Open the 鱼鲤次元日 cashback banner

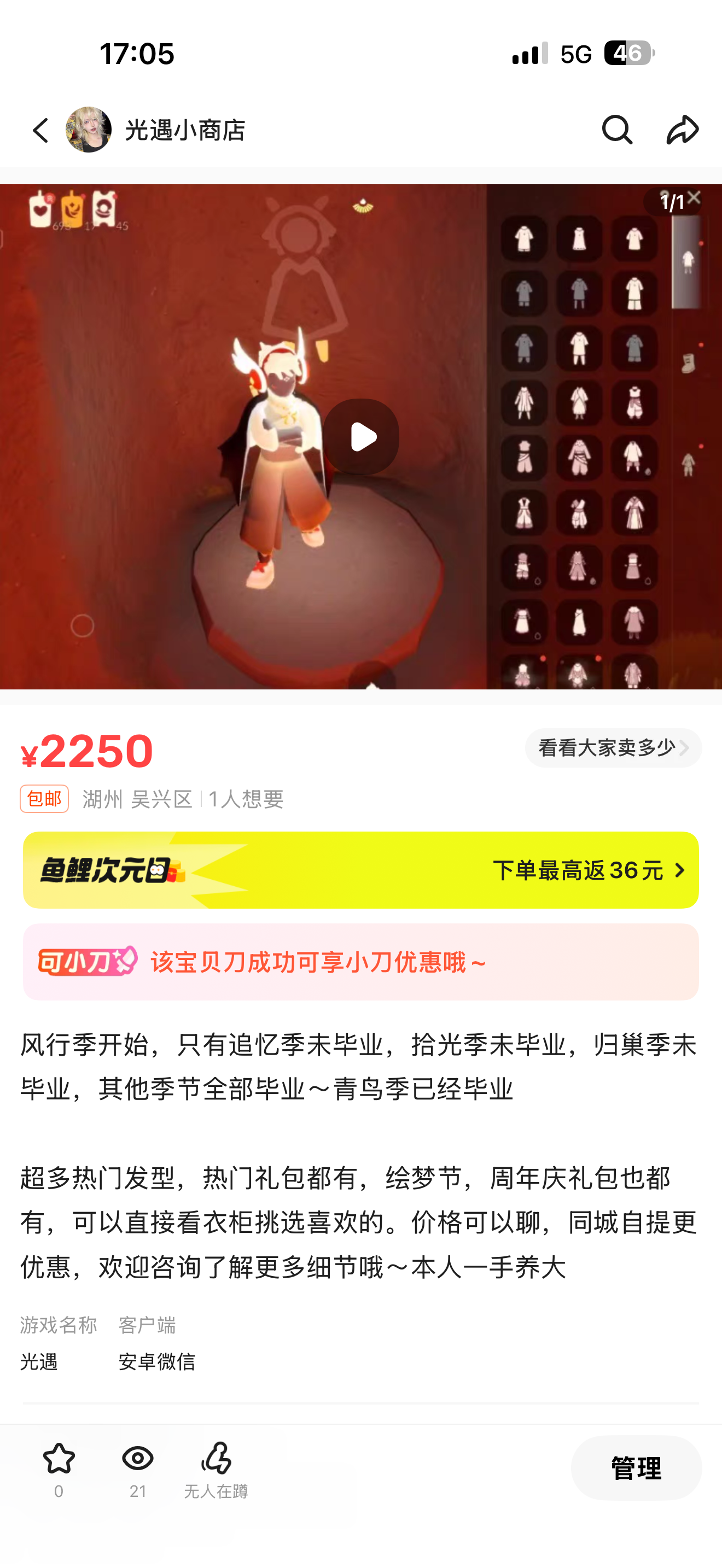click(x=361, y=870)
